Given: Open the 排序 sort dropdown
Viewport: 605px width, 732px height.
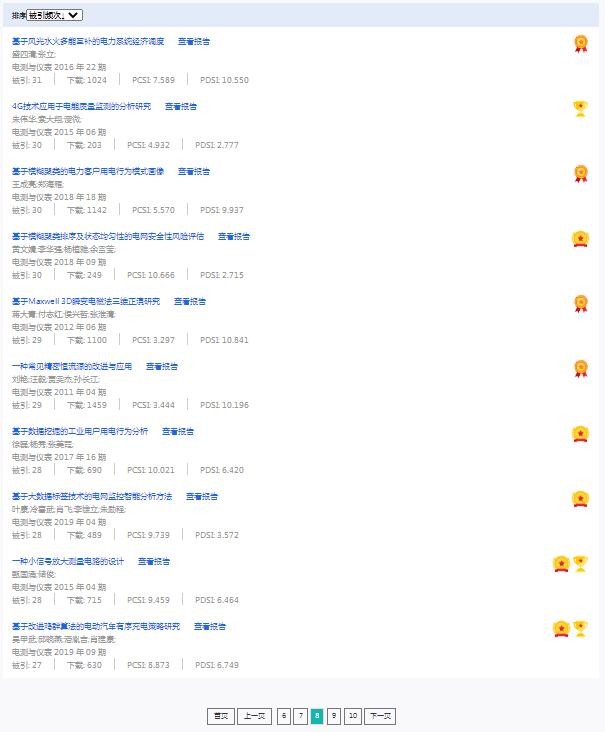Looking at the screenshot, I should pos(55,15).
